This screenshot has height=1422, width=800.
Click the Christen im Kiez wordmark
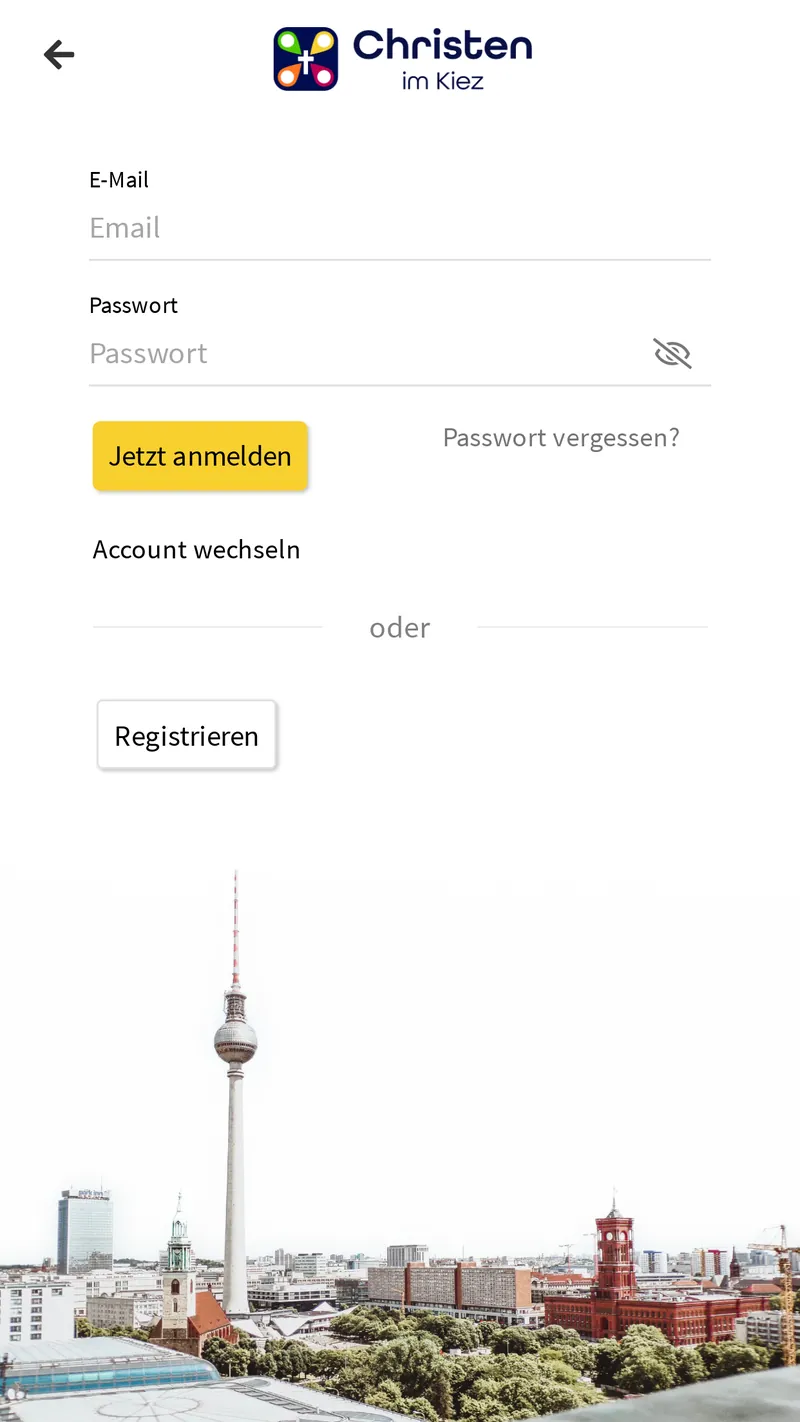click(444, 58)
